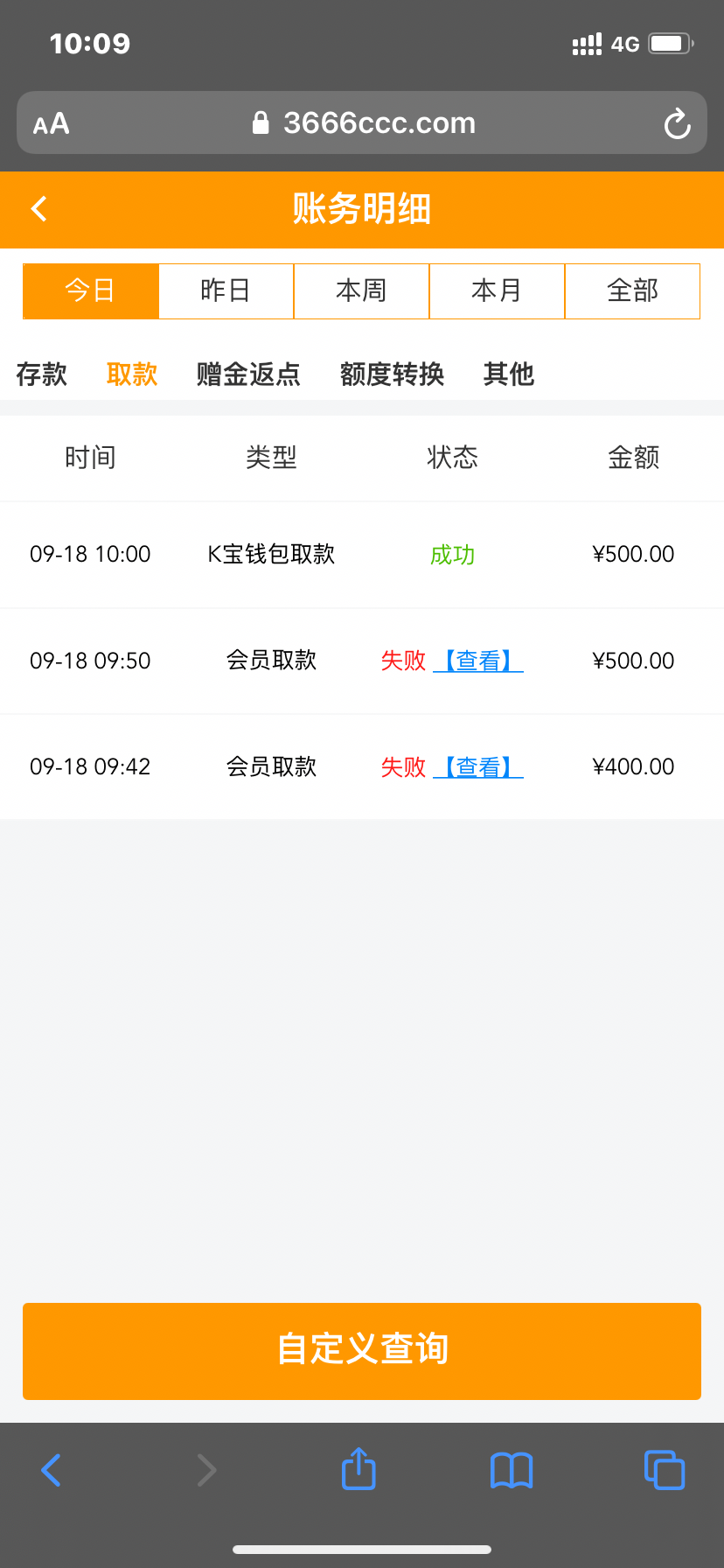View the 额度转换 category
724x1568 pixels.
(x=392, y=374)
